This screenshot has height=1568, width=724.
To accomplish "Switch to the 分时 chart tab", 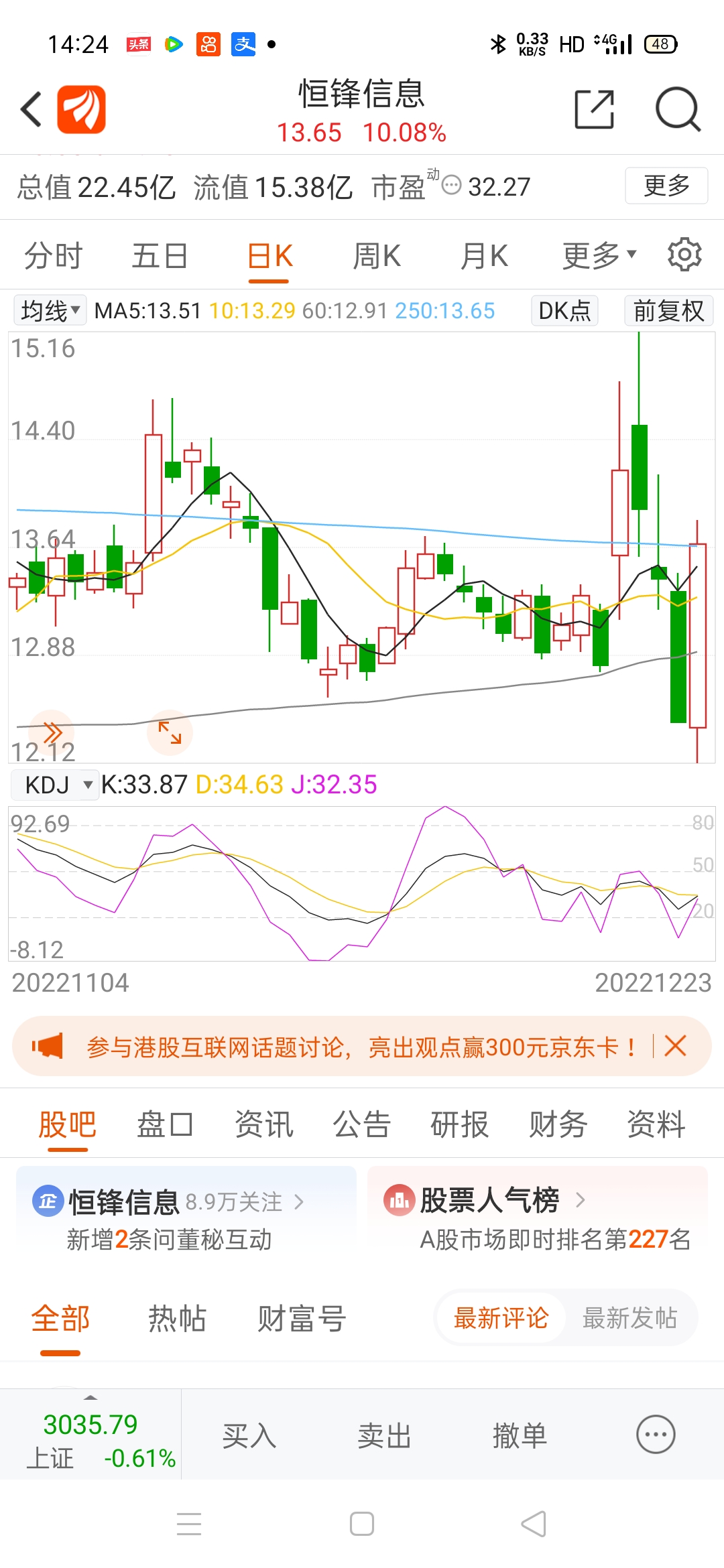I will click(53, 256).
